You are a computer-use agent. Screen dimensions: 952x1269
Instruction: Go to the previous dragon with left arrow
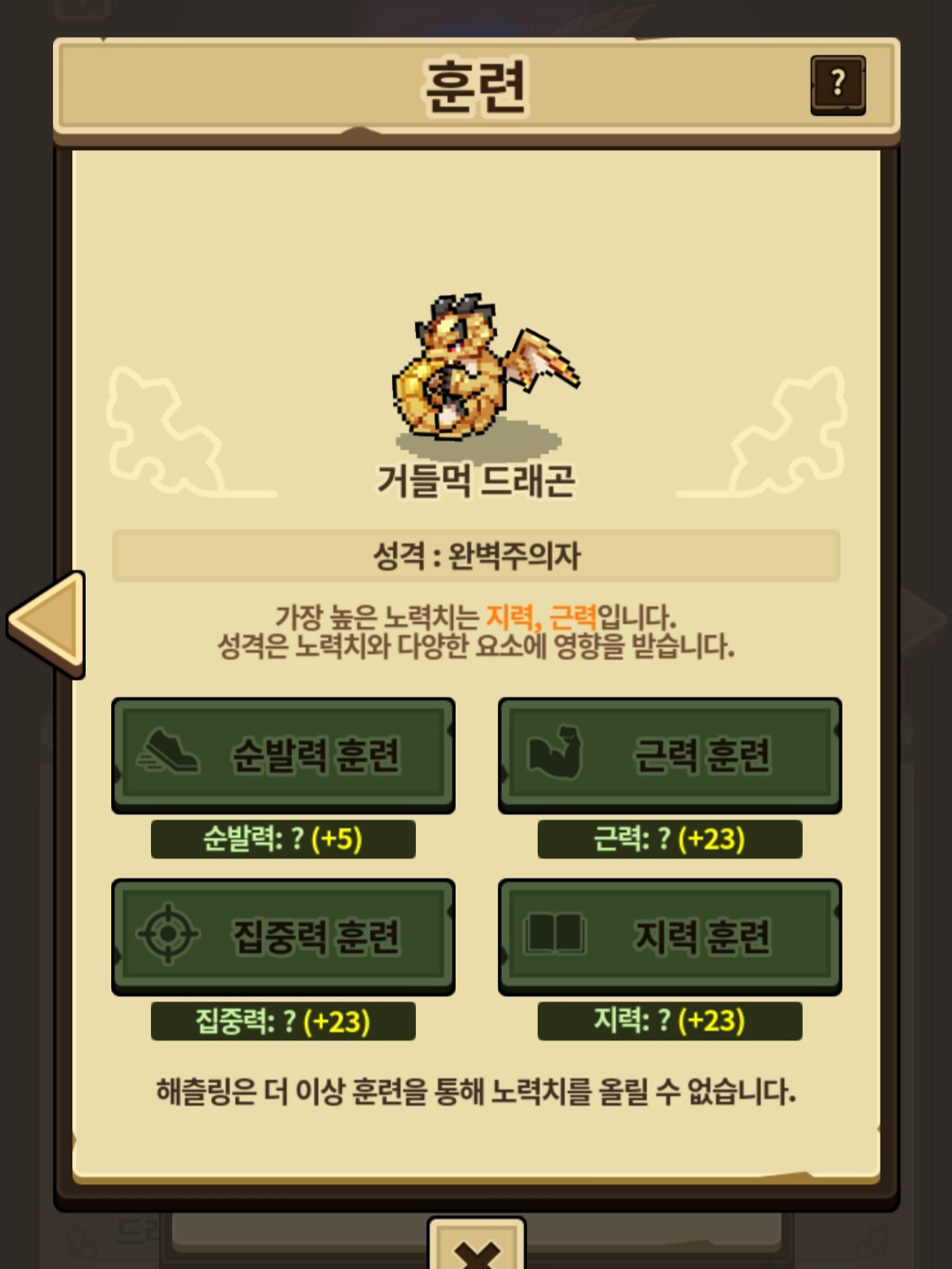[47, 624]
